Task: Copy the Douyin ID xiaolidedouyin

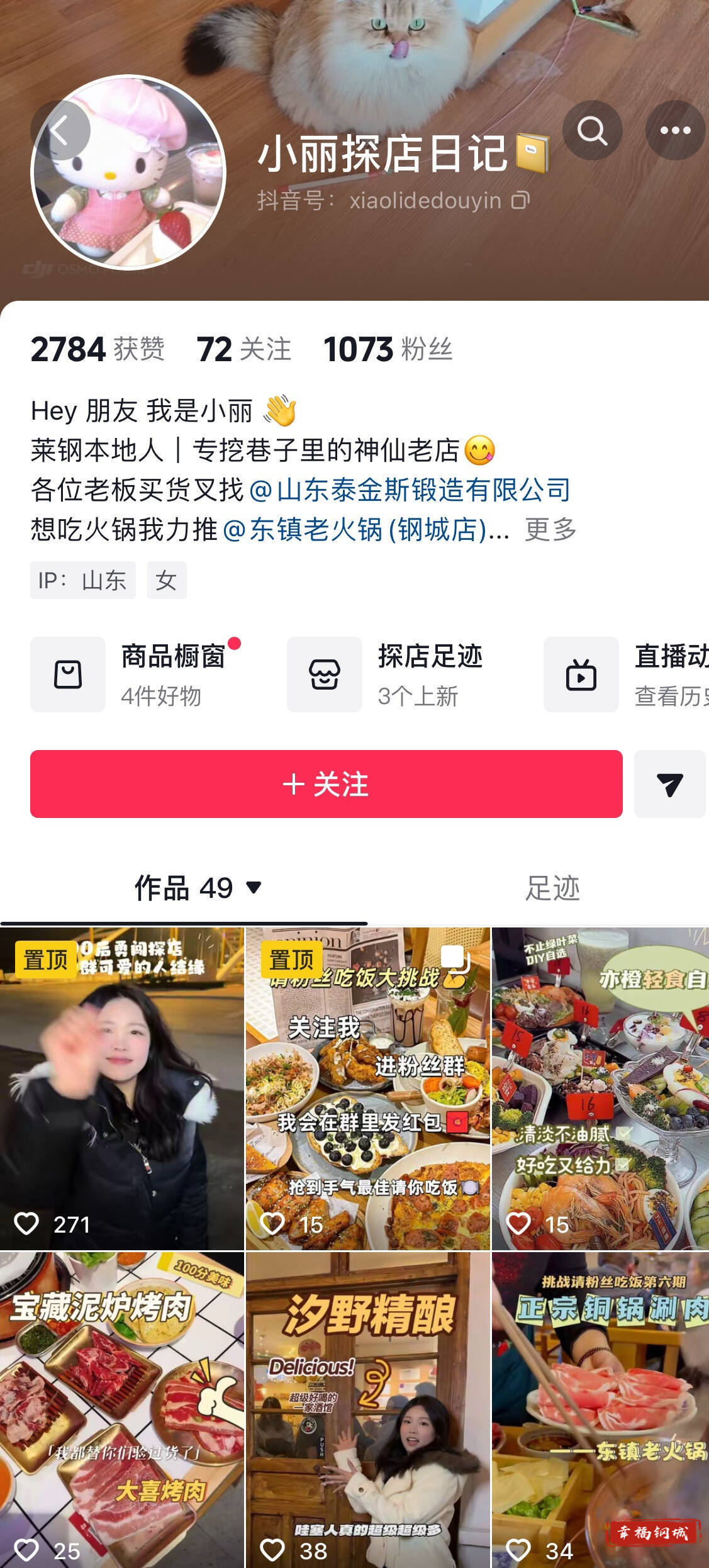Action: click(520, 201)
